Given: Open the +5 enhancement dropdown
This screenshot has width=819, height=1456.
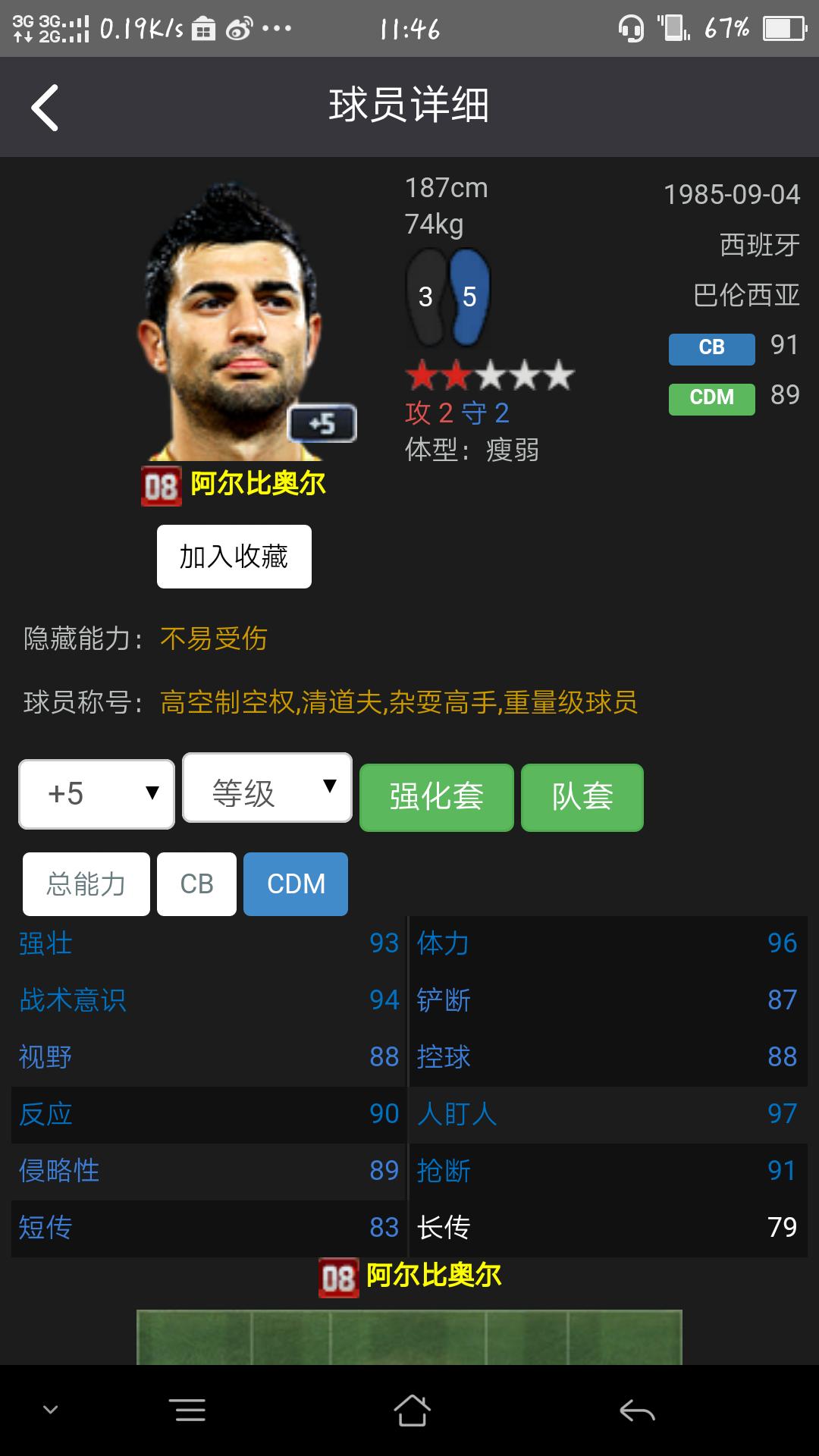Looking at the screenshot, I should [x=96, y=793].
